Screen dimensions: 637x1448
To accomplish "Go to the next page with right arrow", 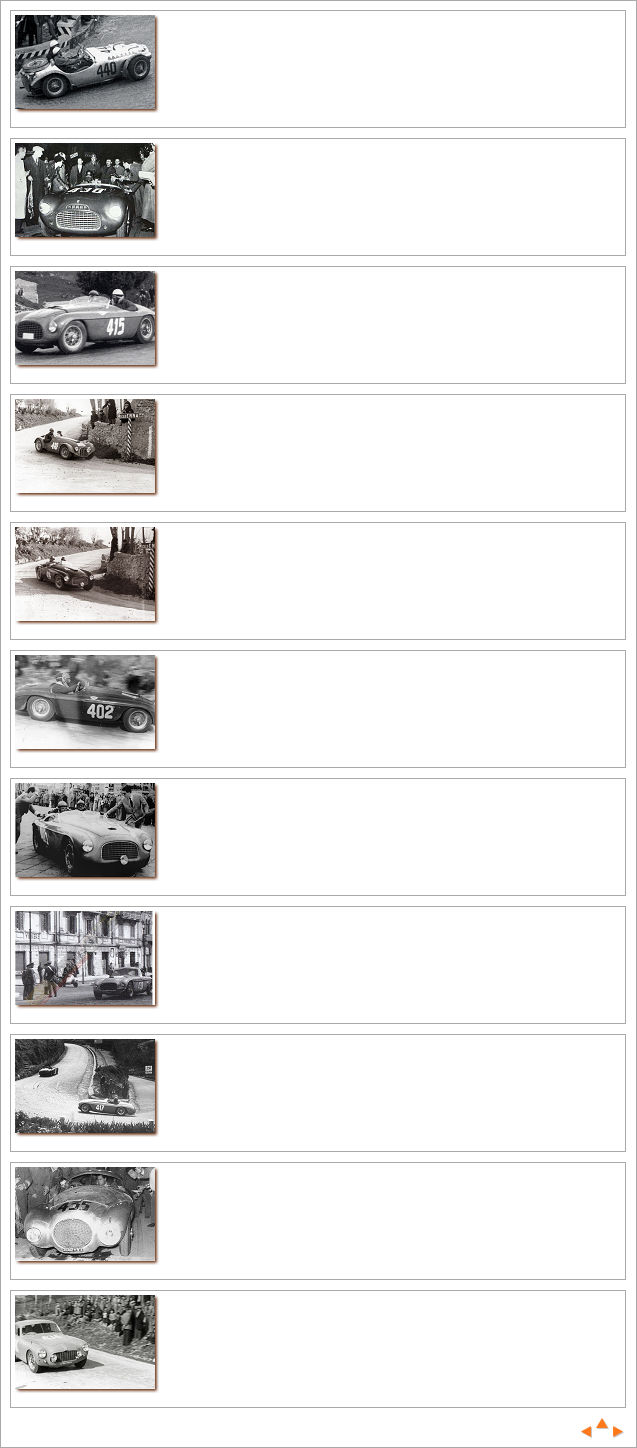I will click(x=618, y=1432).
